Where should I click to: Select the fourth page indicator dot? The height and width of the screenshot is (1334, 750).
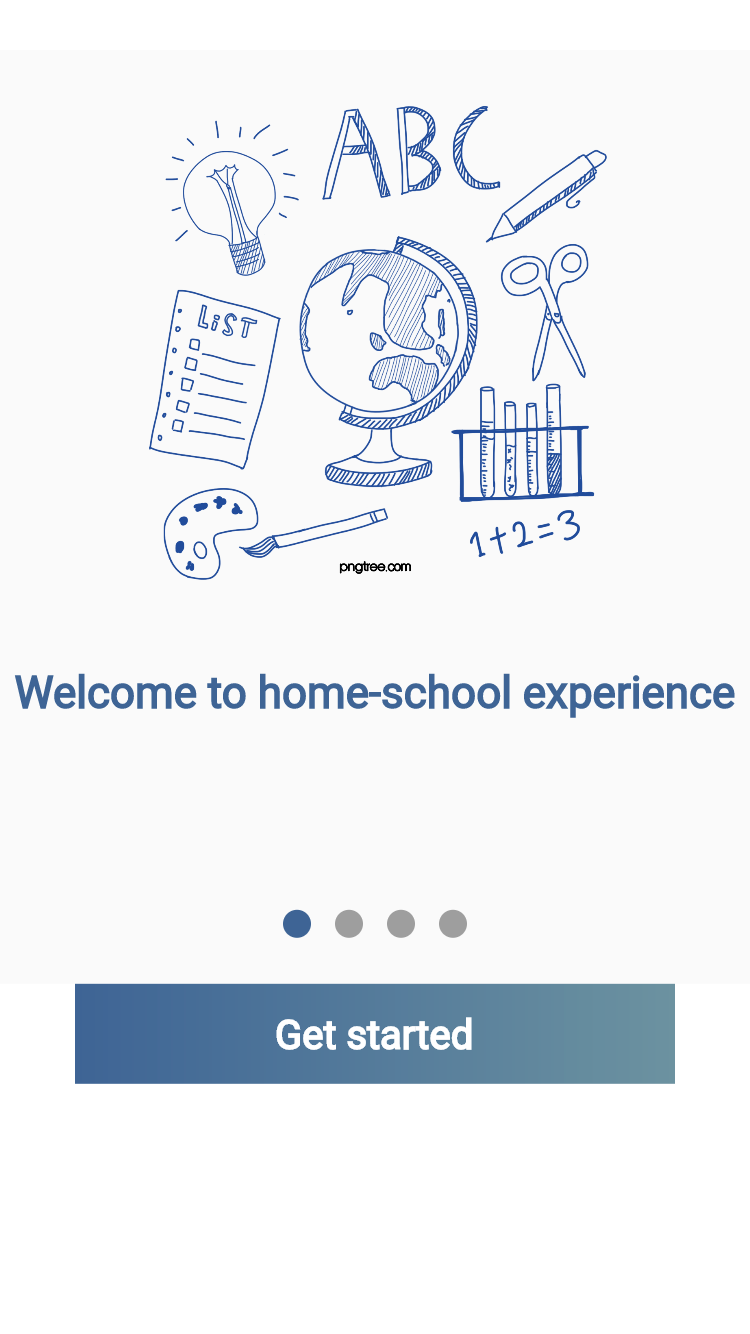(453, 924)
